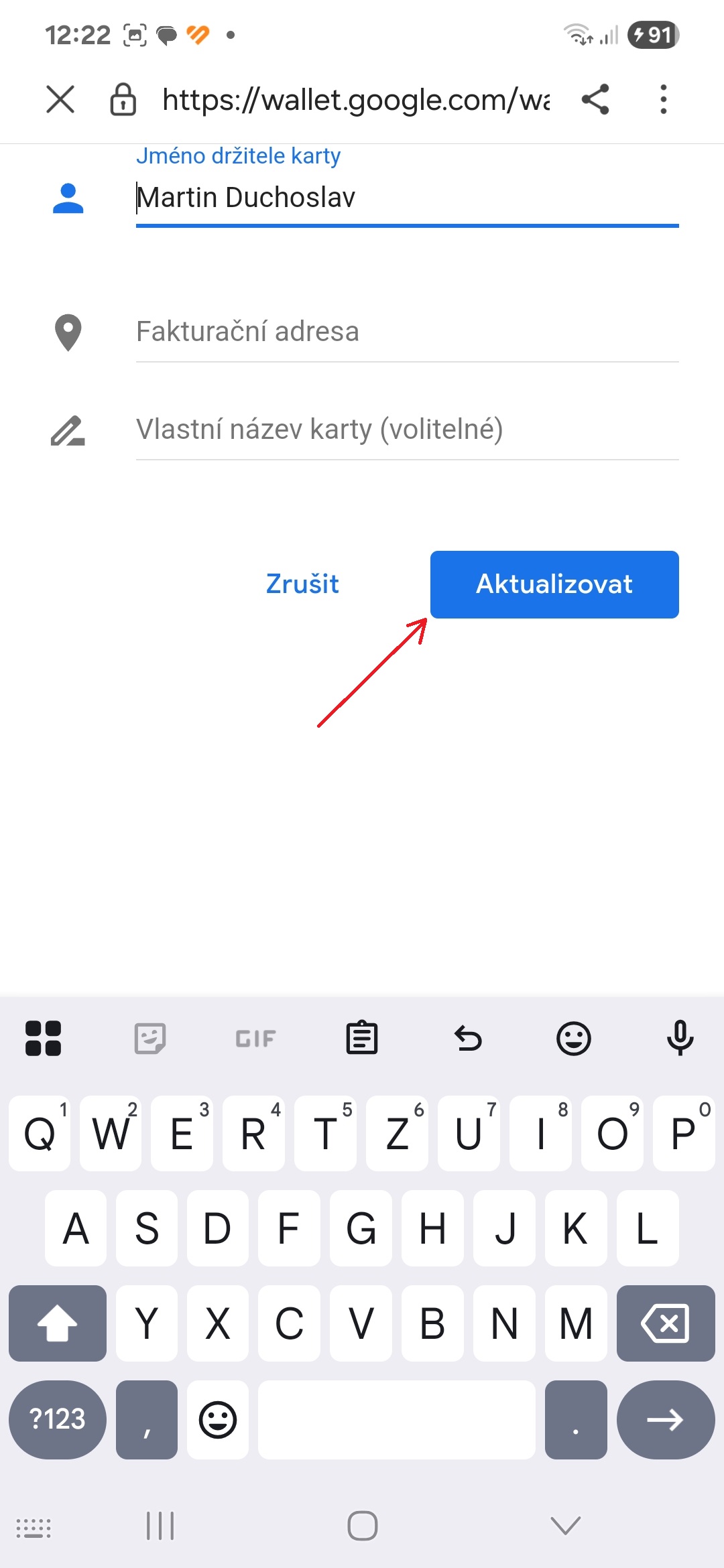The width and height of the screenshot is (724, 1568).
Task: Open the keyboard GIF search
Action: (255, 1039)
